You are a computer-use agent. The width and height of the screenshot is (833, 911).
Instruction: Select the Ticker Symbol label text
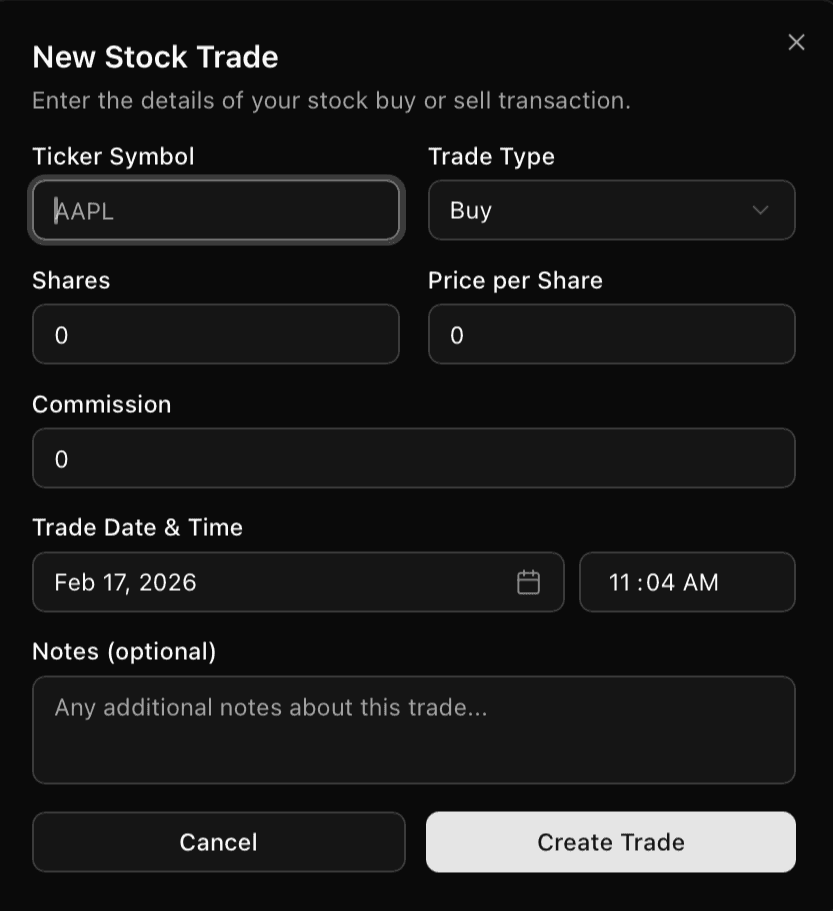click(113, 156)
